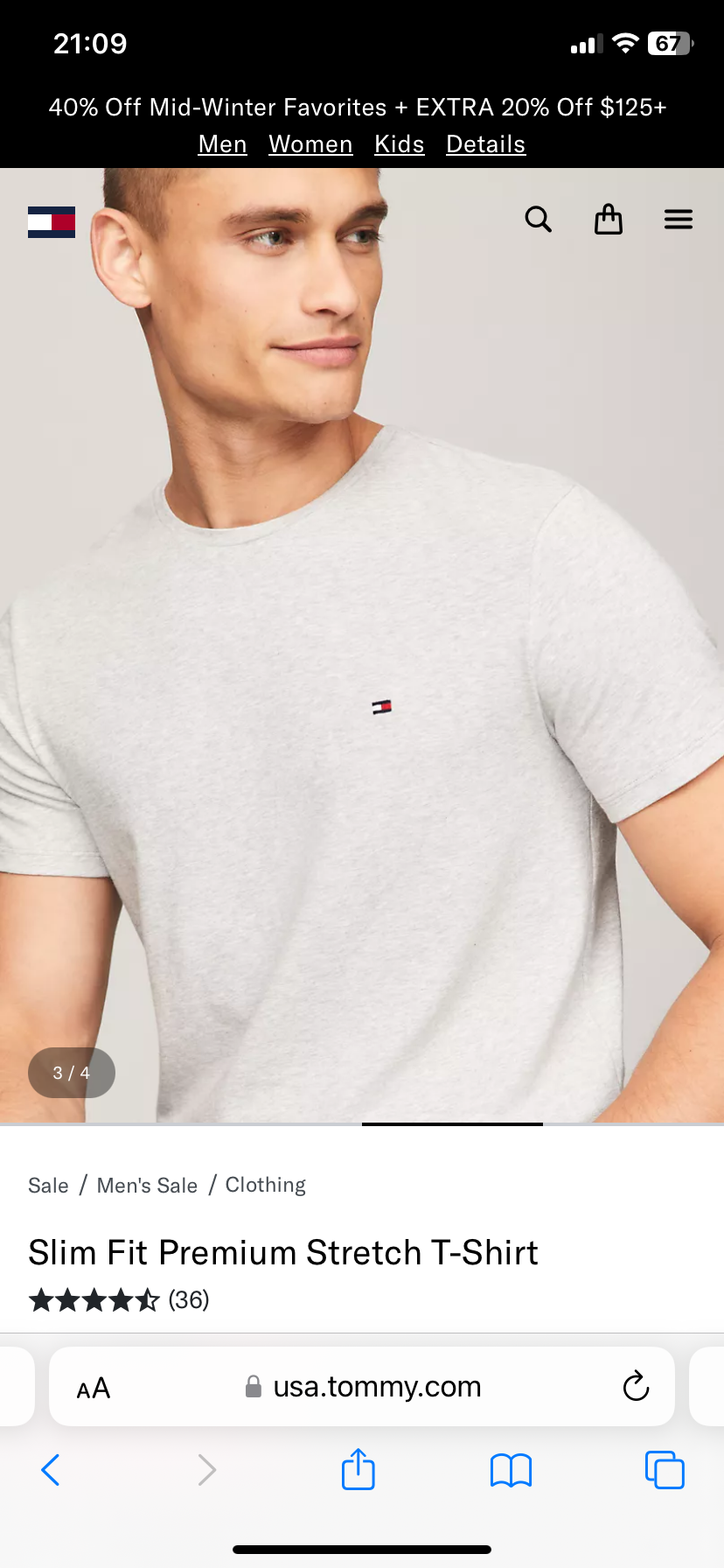Go to Clothing breadcrumb
This screenshot has height=1568, width=724.
266,1185
